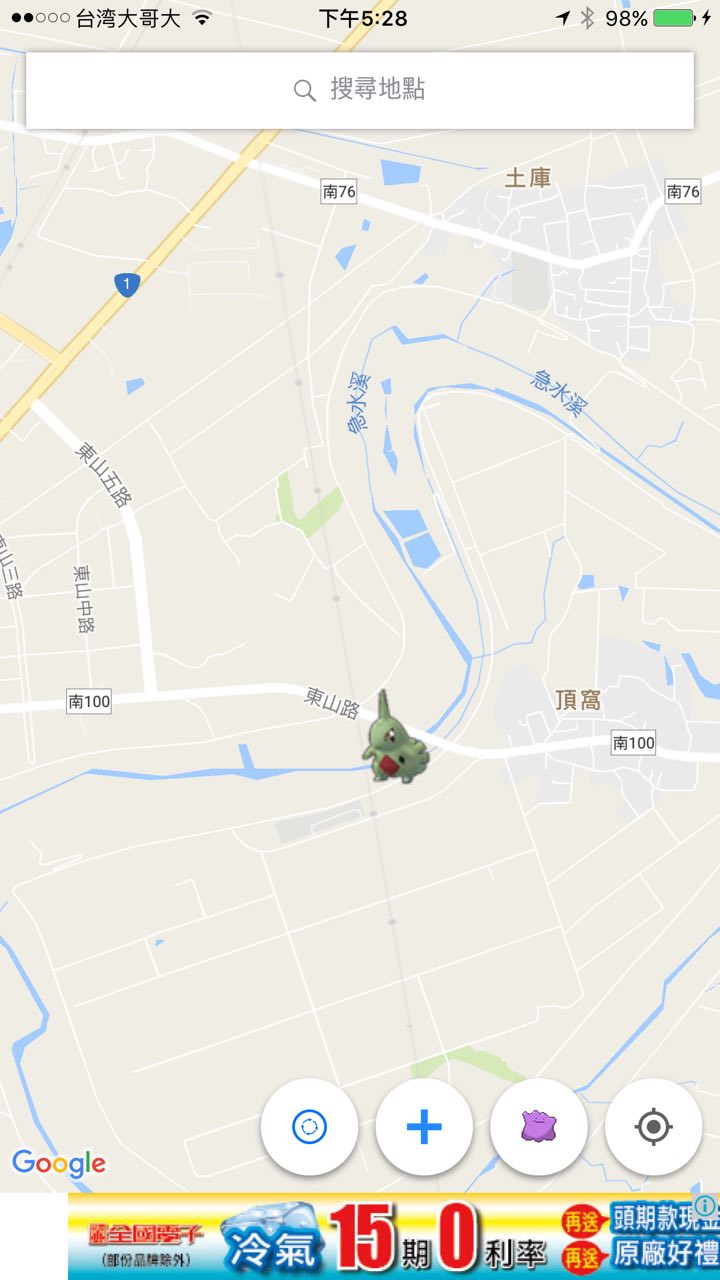
Task: Select the Larvitar marker on the map
Action: pos(396,740)
